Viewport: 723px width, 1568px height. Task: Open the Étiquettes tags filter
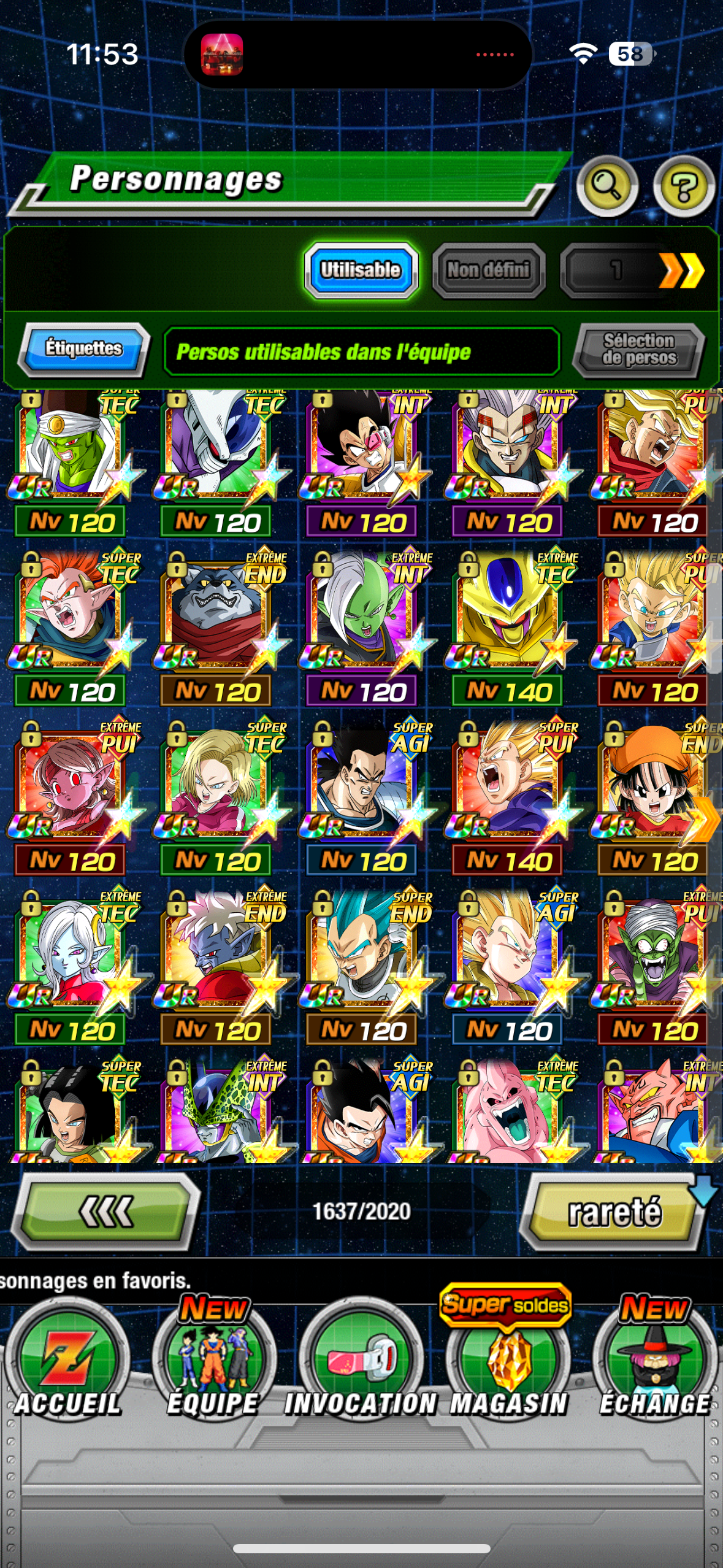[84, 348]
